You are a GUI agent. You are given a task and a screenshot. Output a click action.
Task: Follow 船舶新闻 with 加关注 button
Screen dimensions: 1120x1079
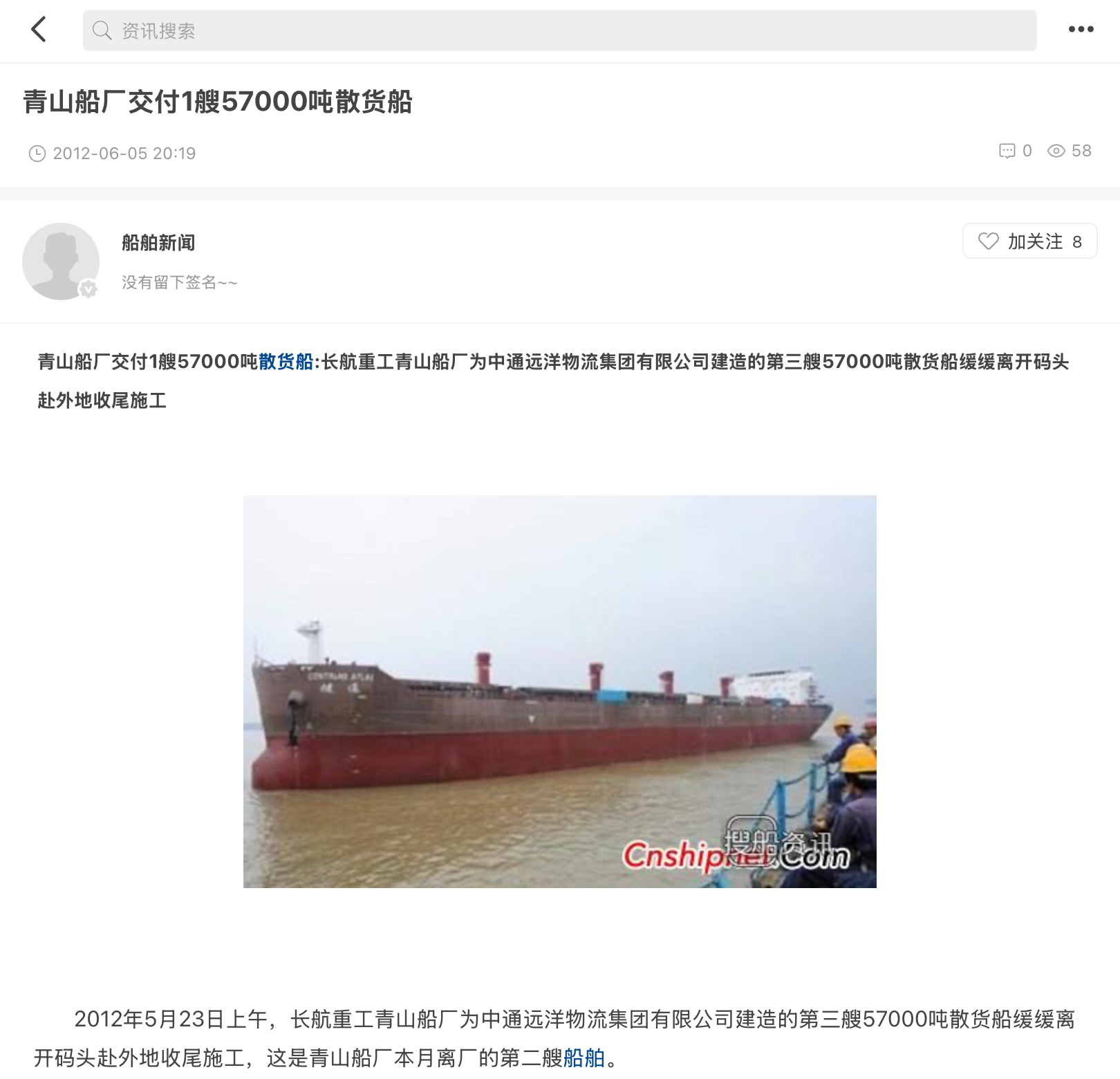1029,241
